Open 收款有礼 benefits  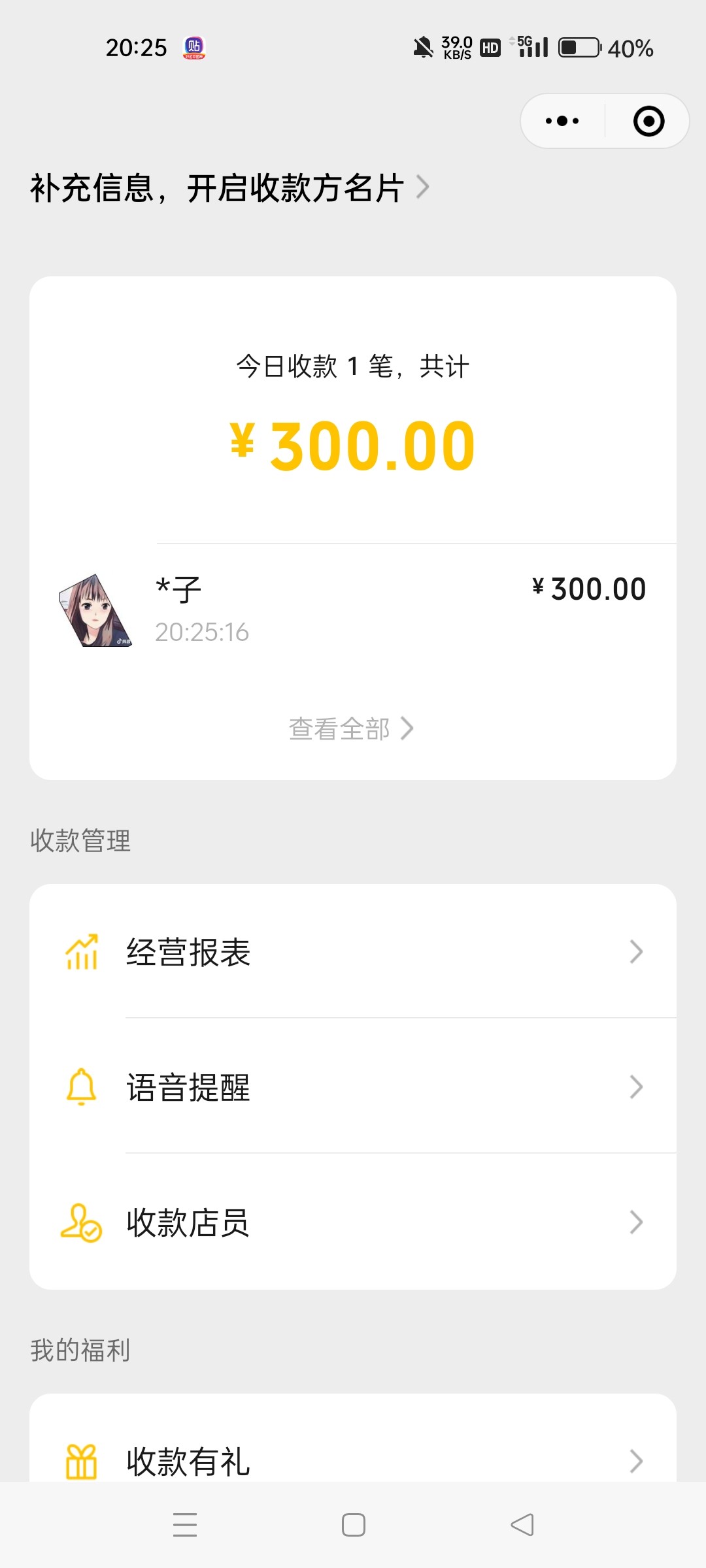click(353, 1460)
